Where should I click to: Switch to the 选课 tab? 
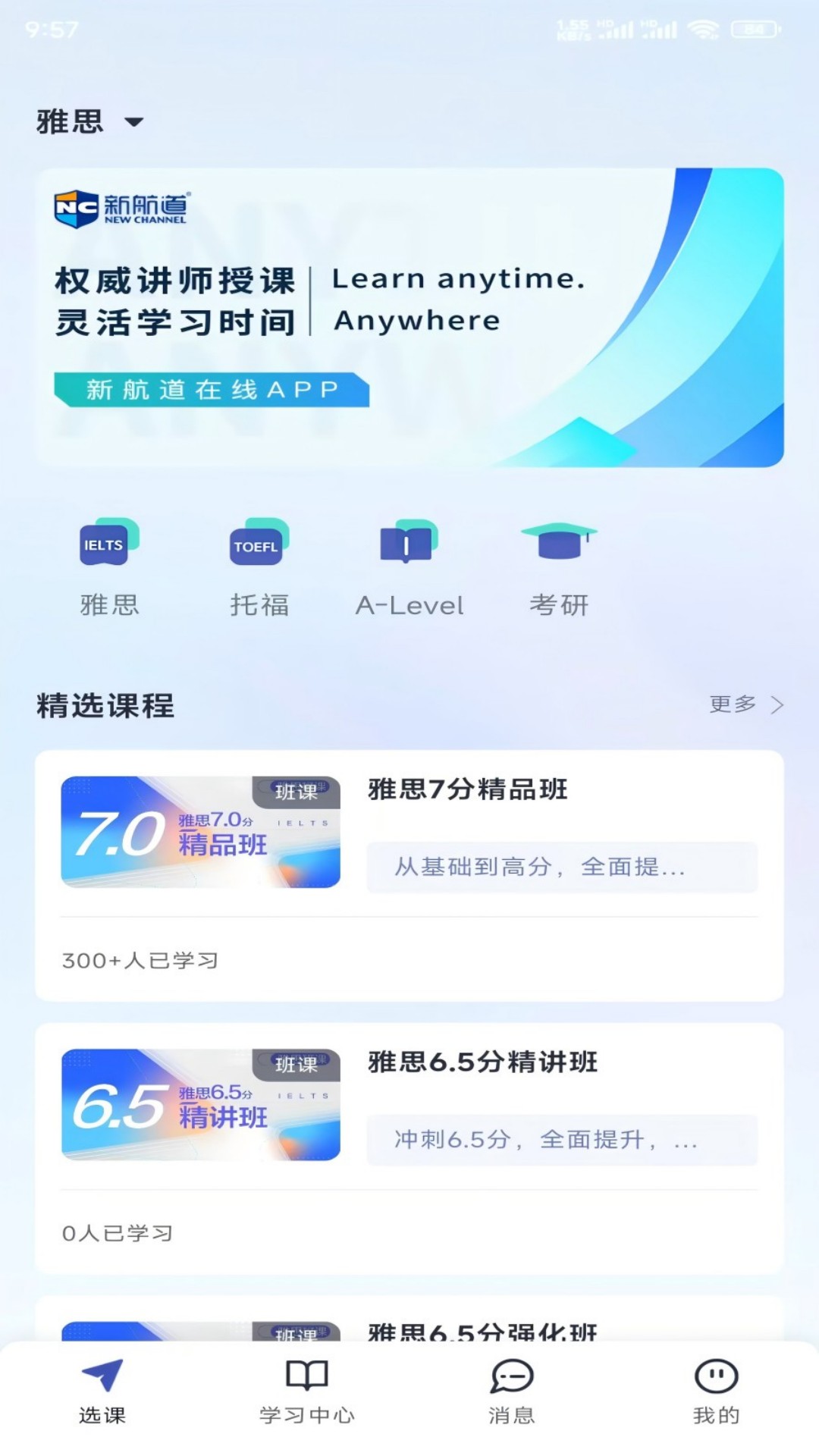102,1392
